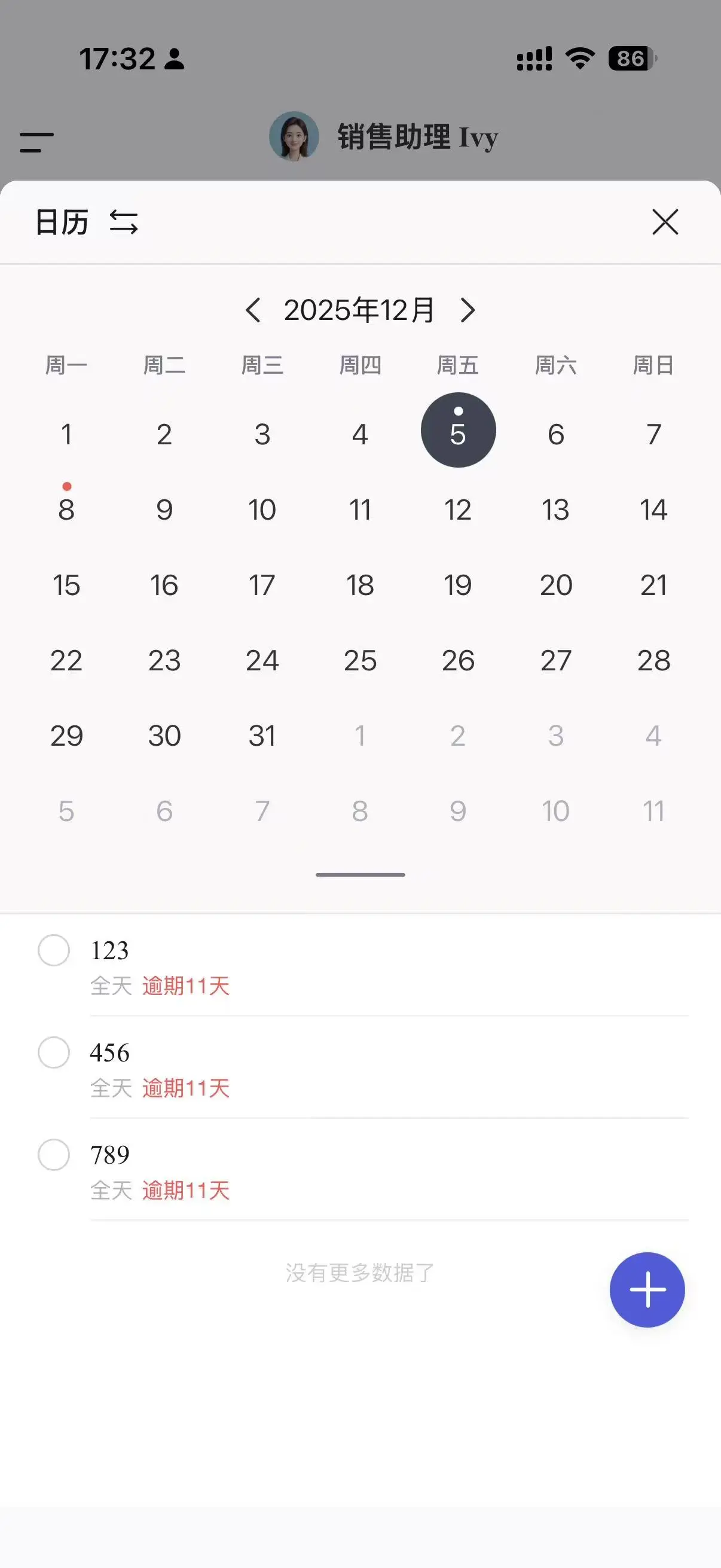Screen dimensions: 721x1568
Task: Pick December 25 on the calendar
Action: (x=359, y=660)
